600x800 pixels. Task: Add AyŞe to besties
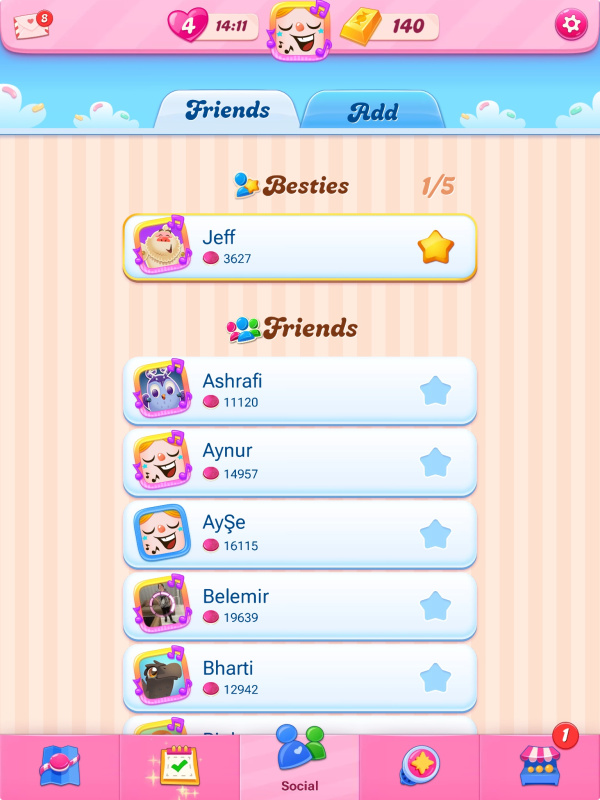[435, 534]
